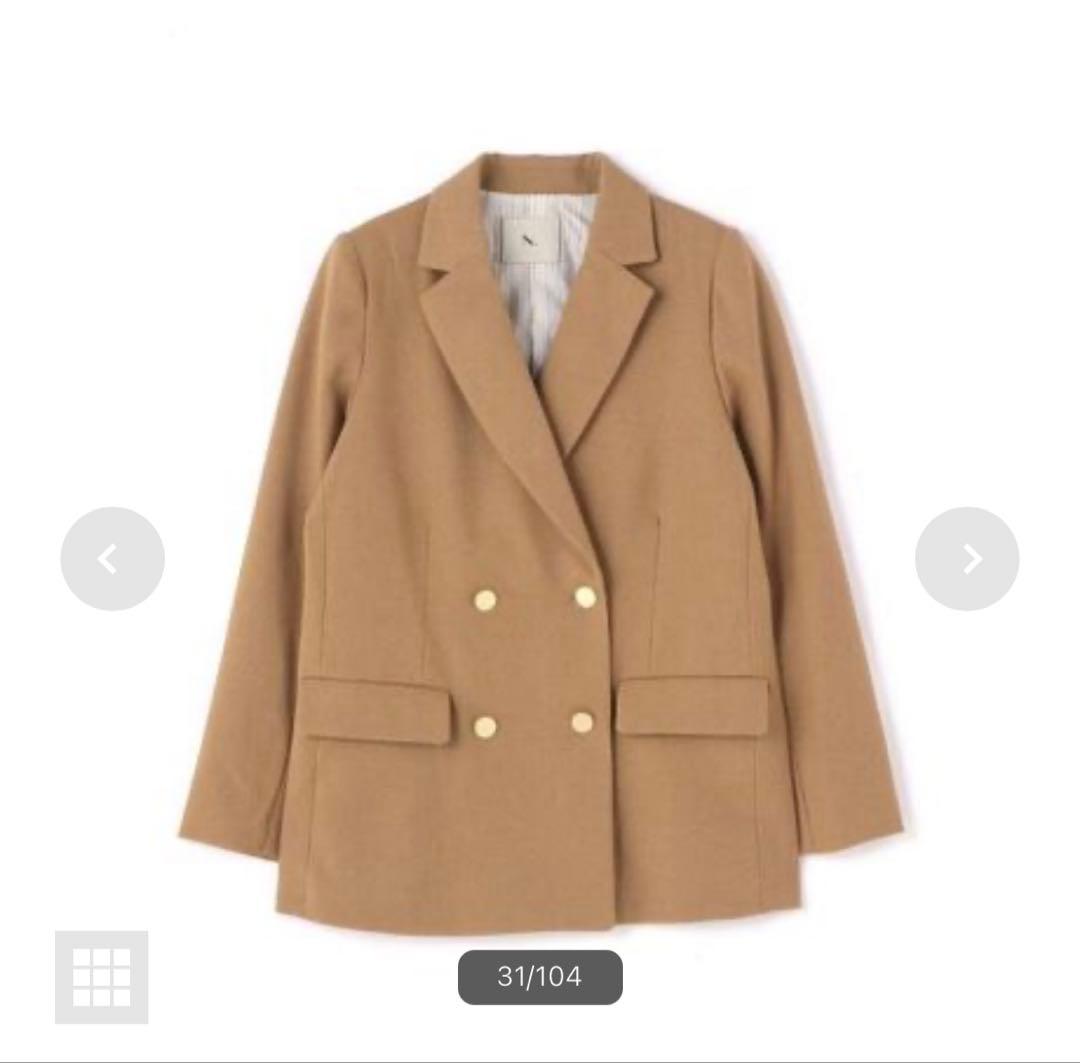This screenshot has height=1063, width=1080.
Task: Go to the previous product image
Action: 112,559
